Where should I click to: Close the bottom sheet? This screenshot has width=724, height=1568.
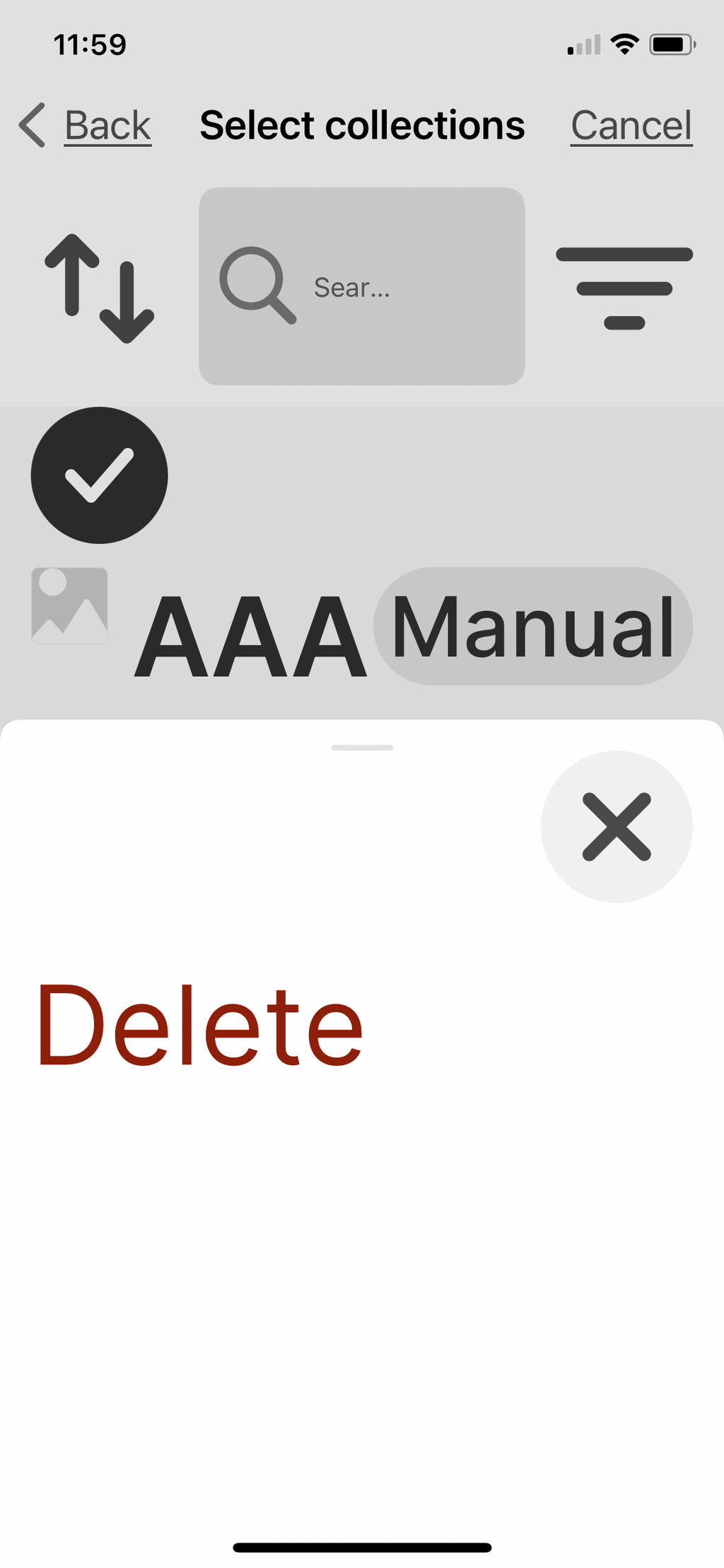(x=616, y=826)
